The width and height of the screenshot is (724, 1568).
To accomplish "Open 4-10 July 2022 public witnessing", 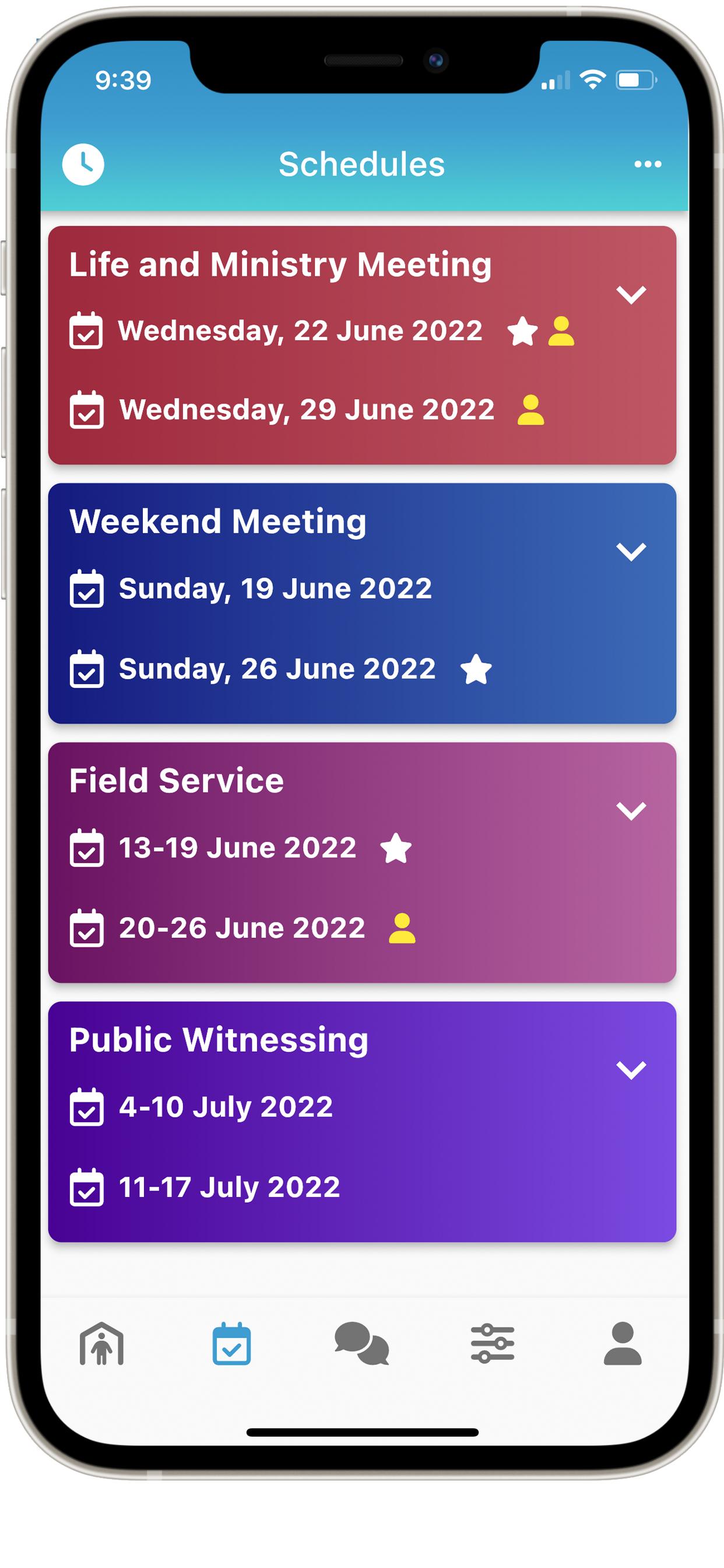I will point(226,1107).
